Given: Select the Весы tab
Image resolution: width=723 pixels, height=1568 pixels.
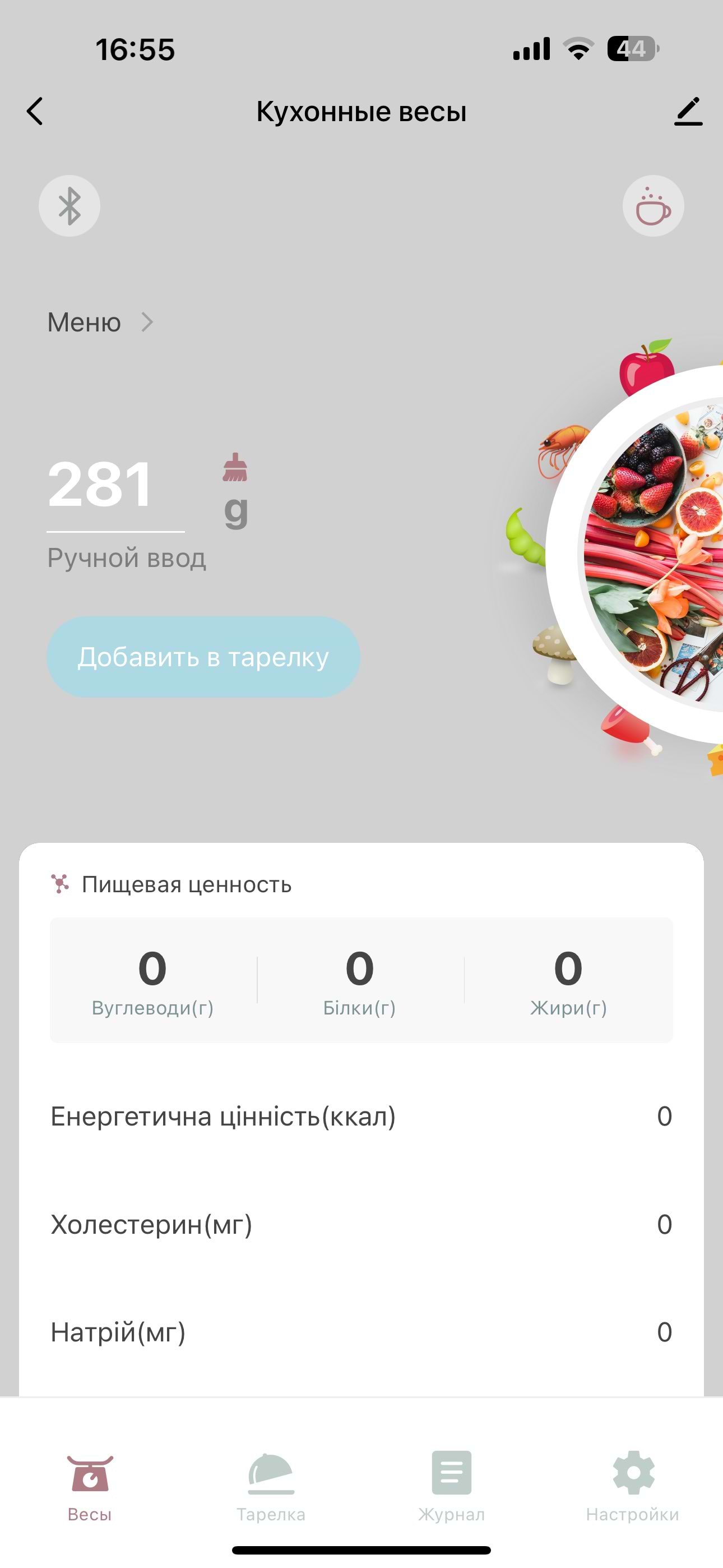Looking at the screenshot, I should 90,1485.
